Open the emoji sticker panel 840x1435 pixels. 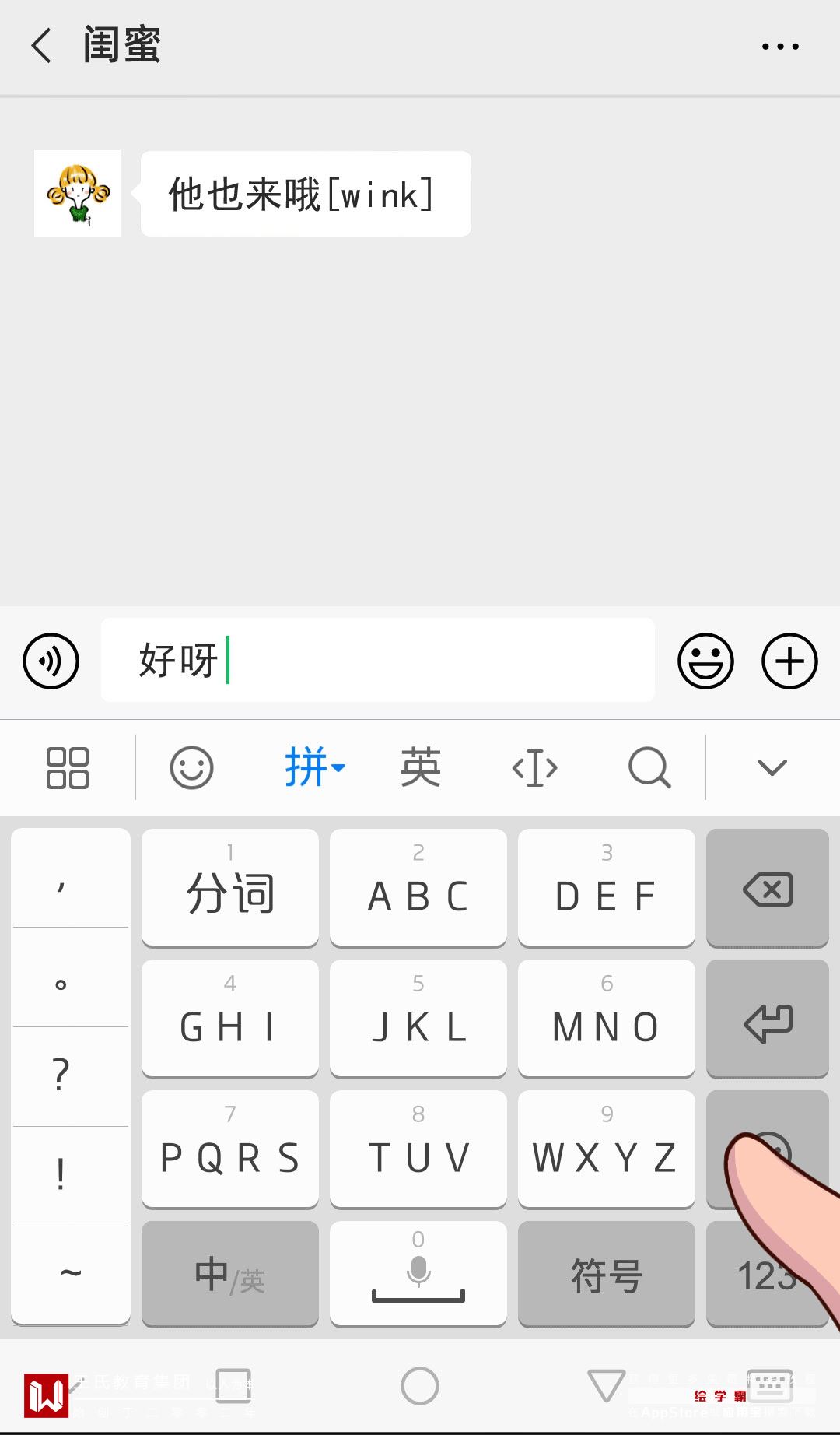pos(705,661)
